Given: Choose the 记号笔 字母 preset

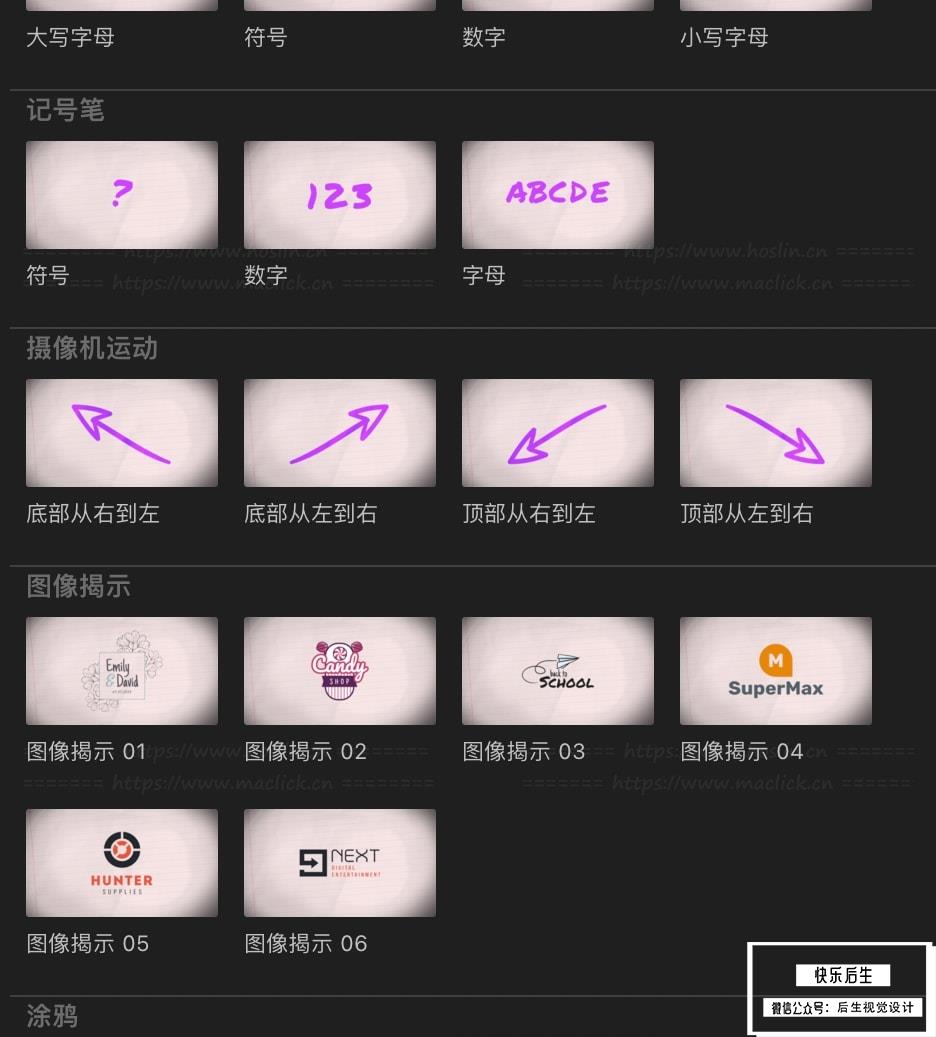Looking at the screenshot, I should [558, 195].
